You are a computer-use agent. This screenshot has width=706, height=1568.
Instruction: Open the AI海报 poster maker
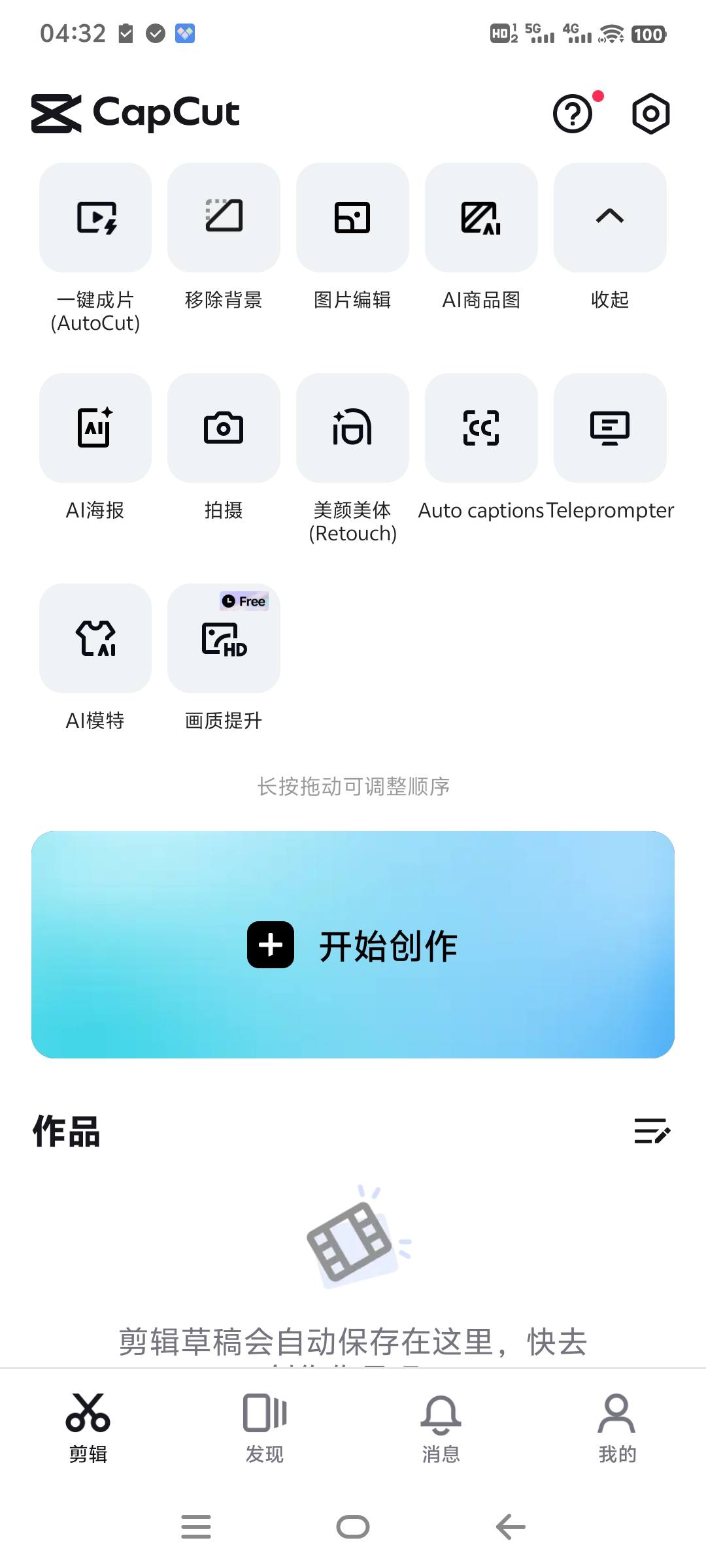[95, 428]
